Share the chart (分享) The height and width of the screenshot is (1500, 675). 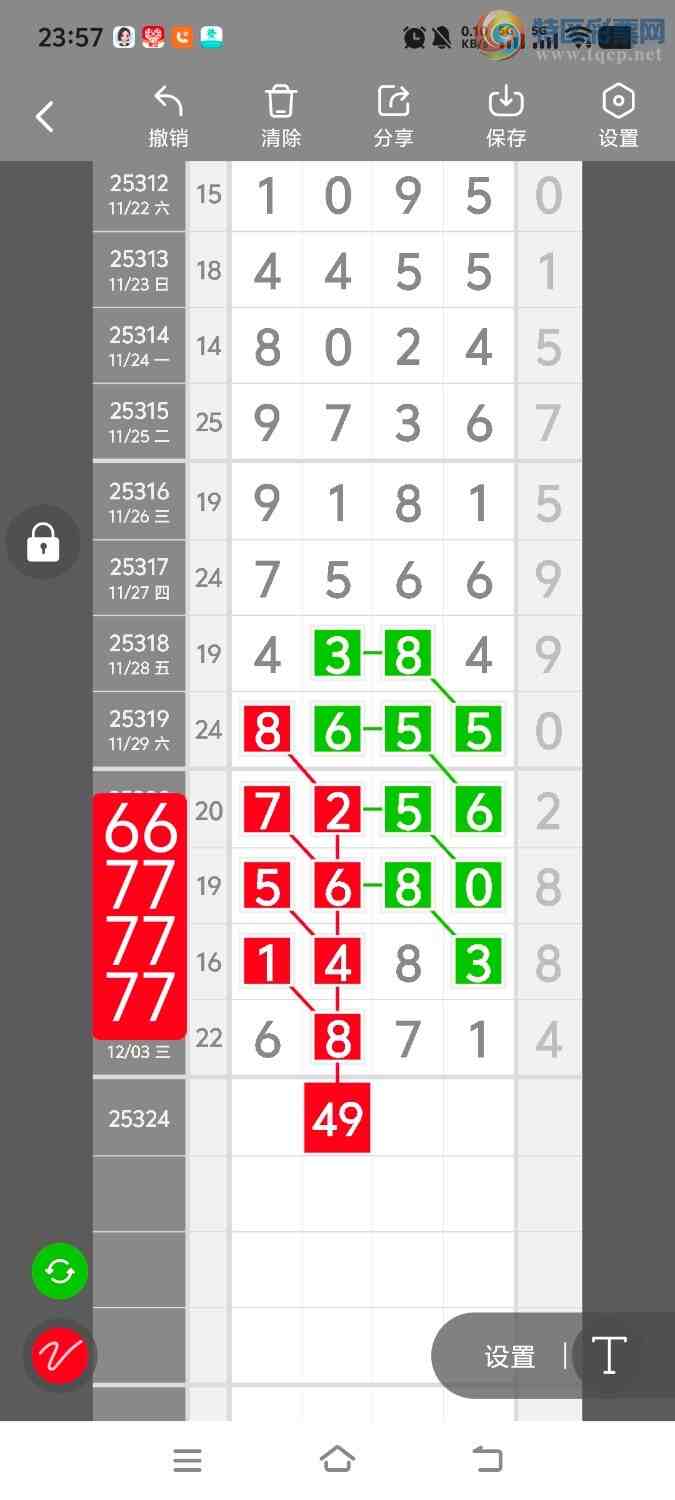[393, 117]
